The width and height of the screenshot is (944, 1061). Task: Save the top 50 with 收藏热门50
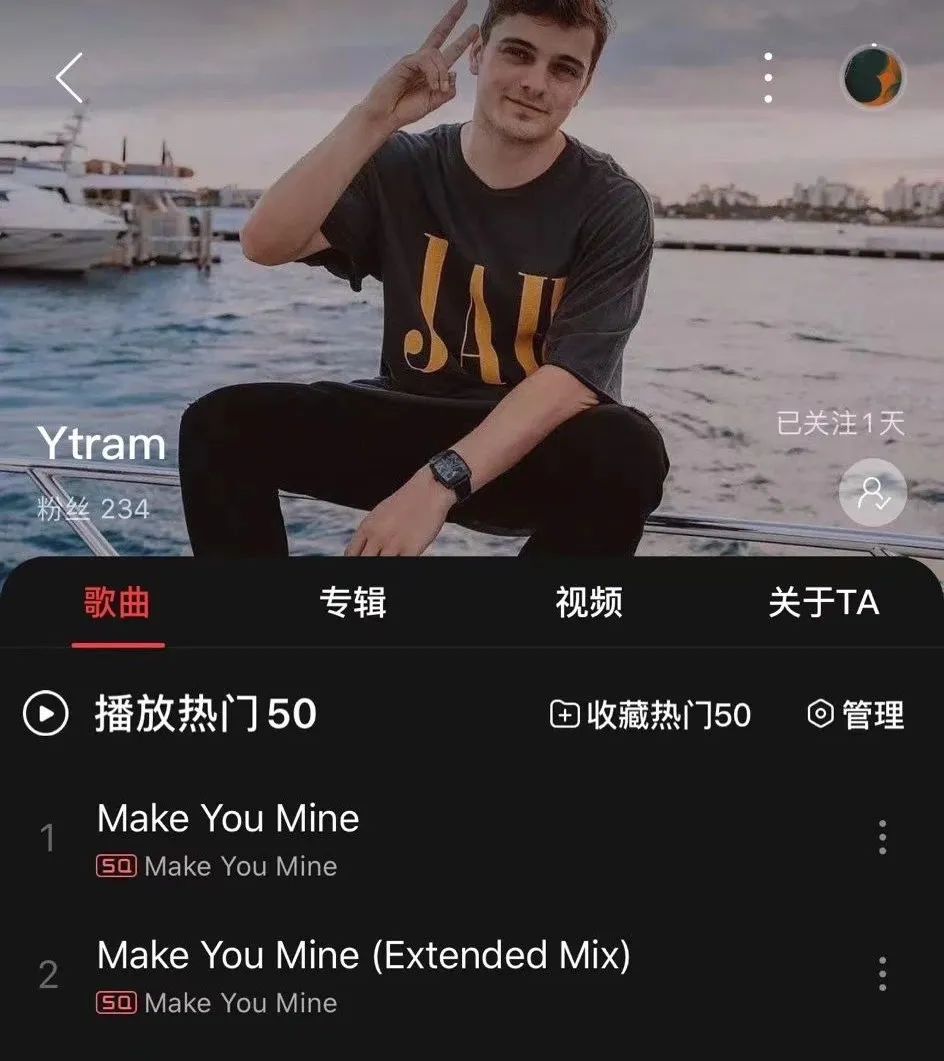pyautogui.click(x=651, y=715)
